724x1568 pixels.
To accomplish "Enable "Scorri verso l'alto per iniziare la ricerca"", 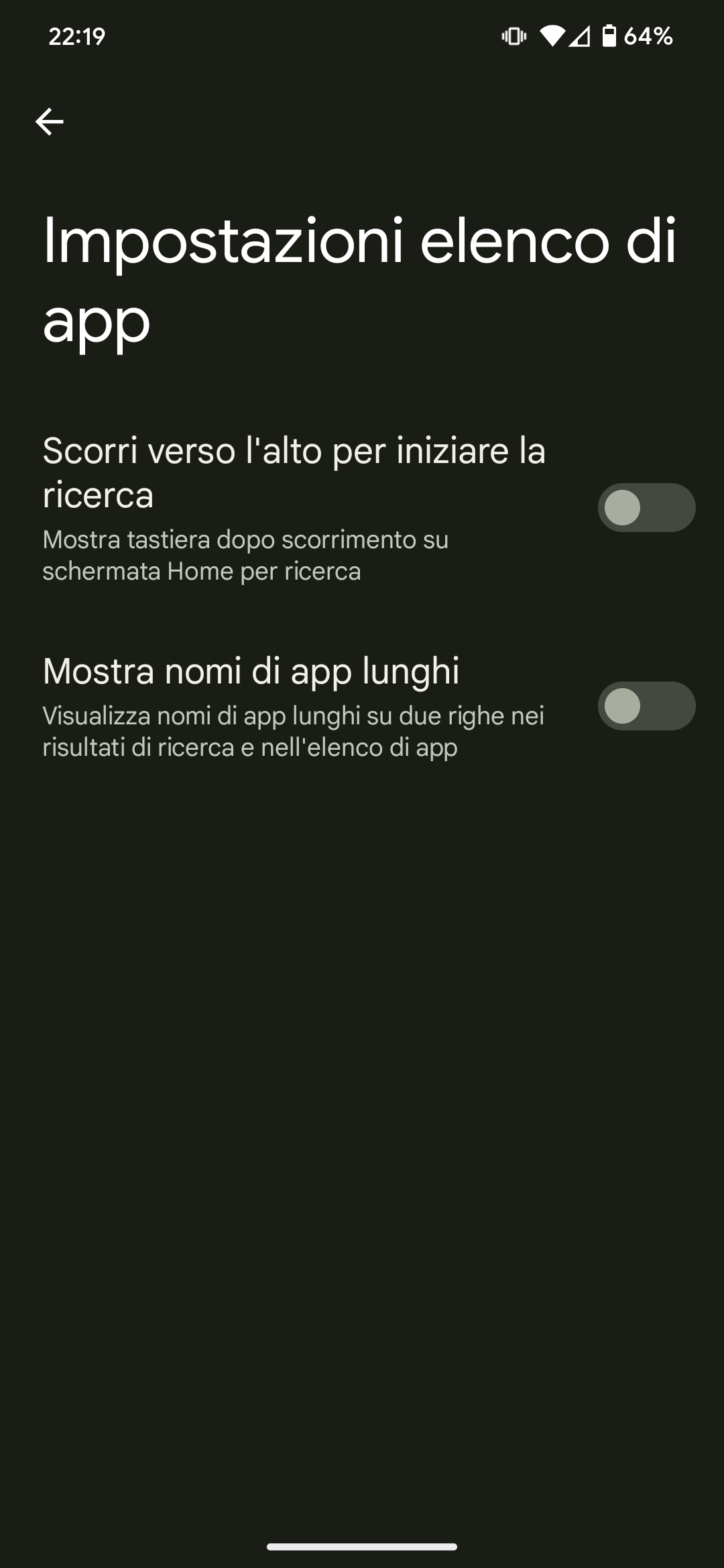I will pos(646,507).
